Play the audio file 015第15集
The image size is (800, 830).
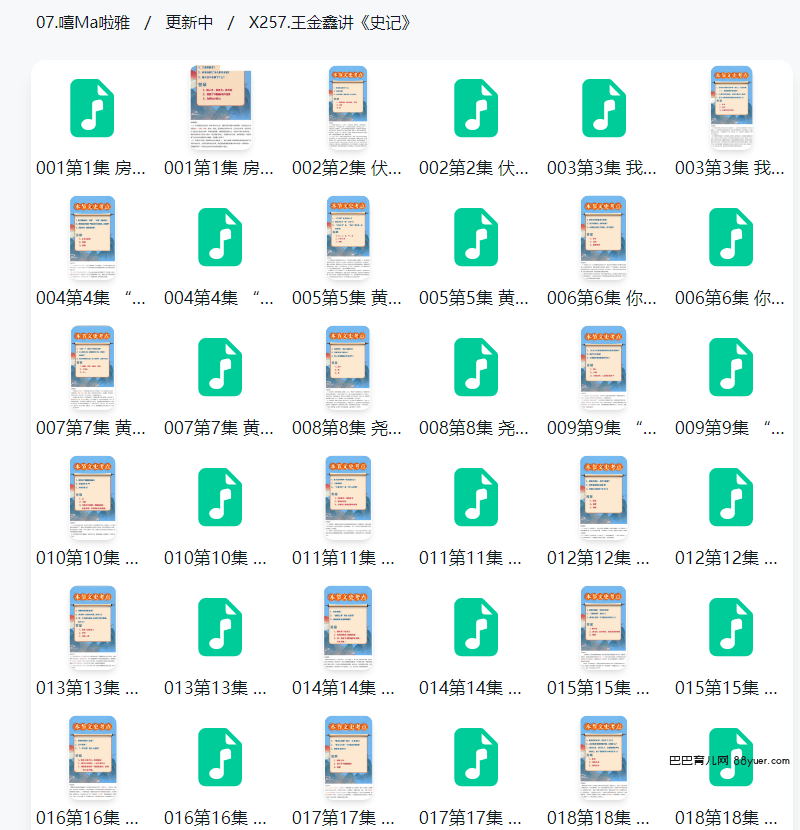click(x=731, y=628)
